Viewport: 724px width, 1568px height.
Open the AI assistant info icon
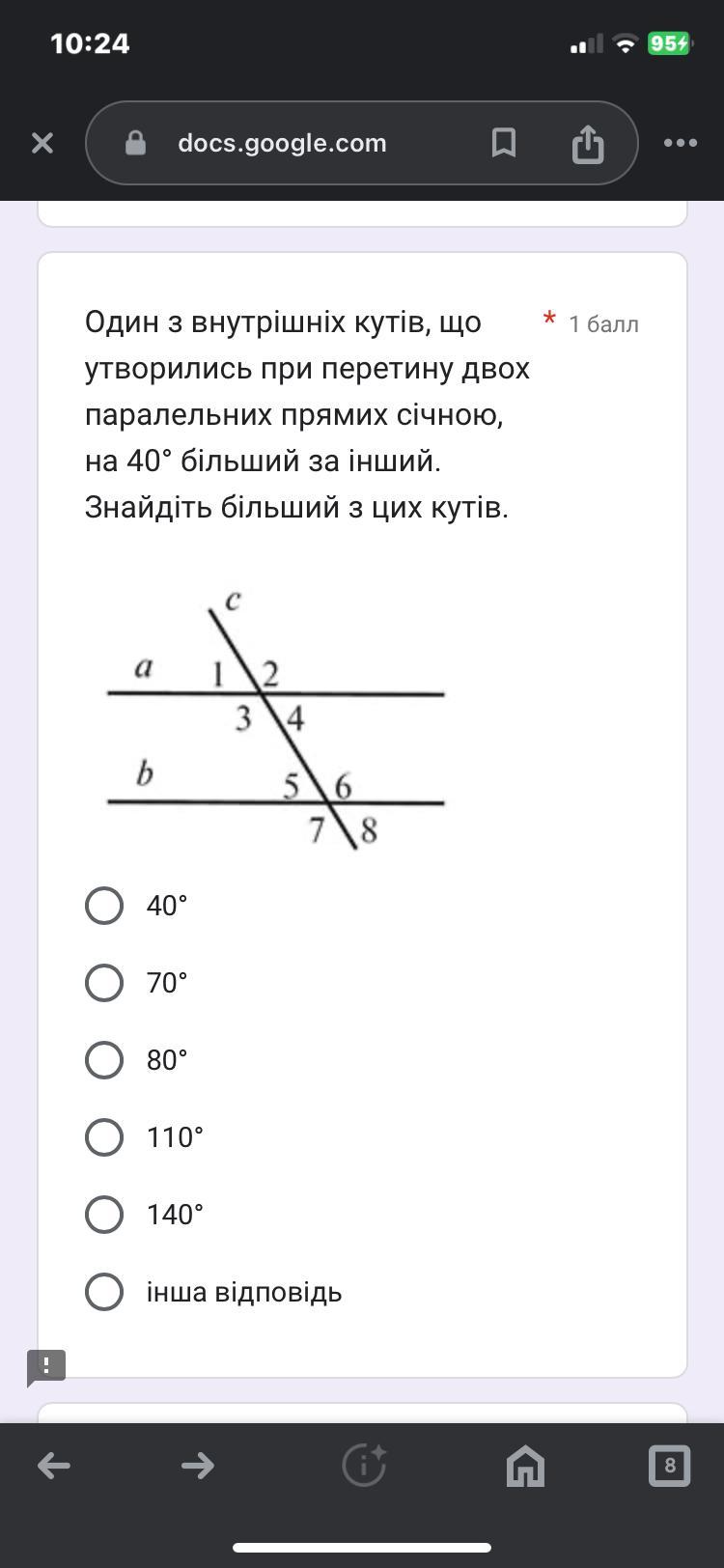pyautogui.click(x=364, y=1467)
